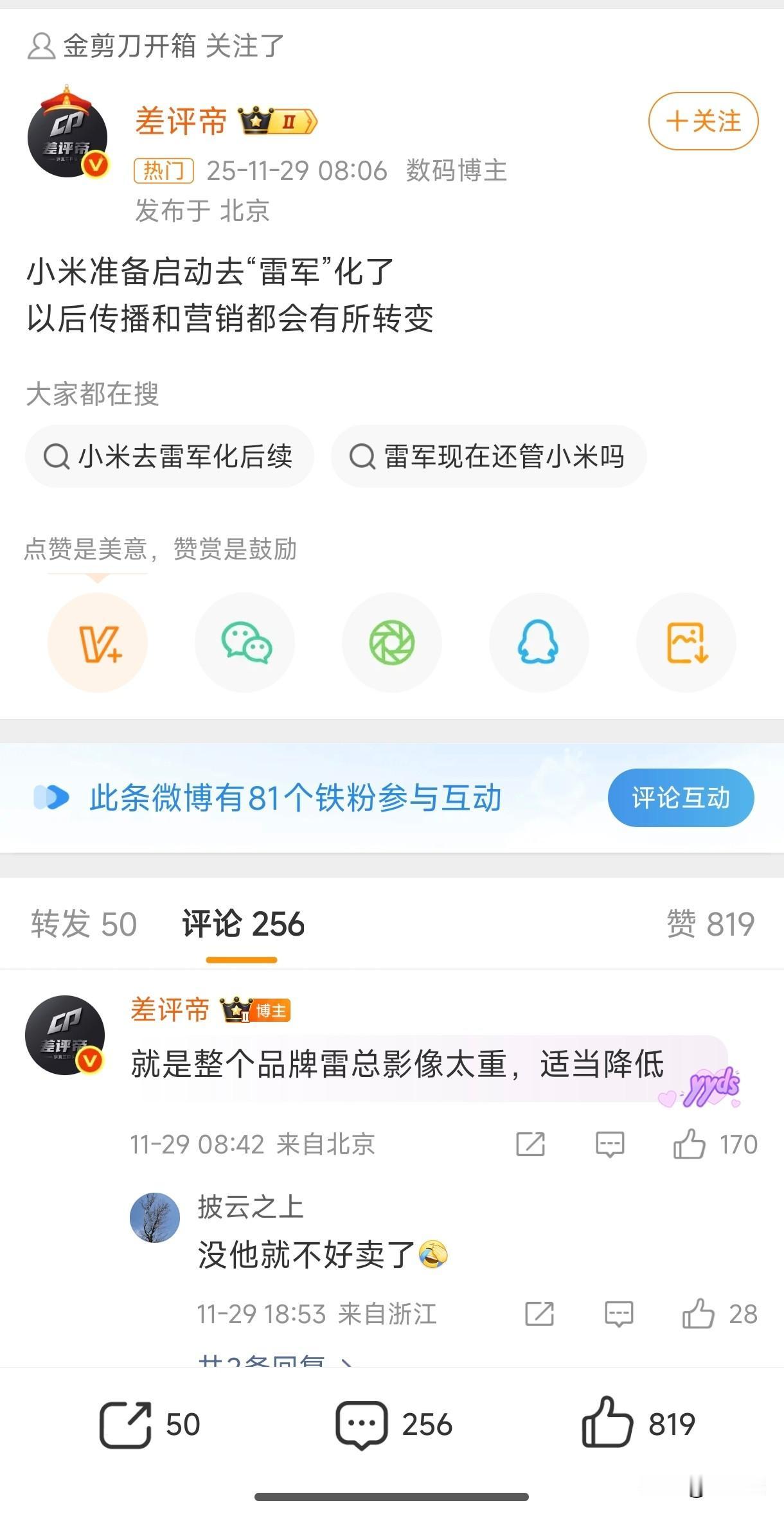784x1514 pixels.
Task: Search 雷军现在还管小米吗 suggestion
Action: pyautogui.click(x=487, y=456)
